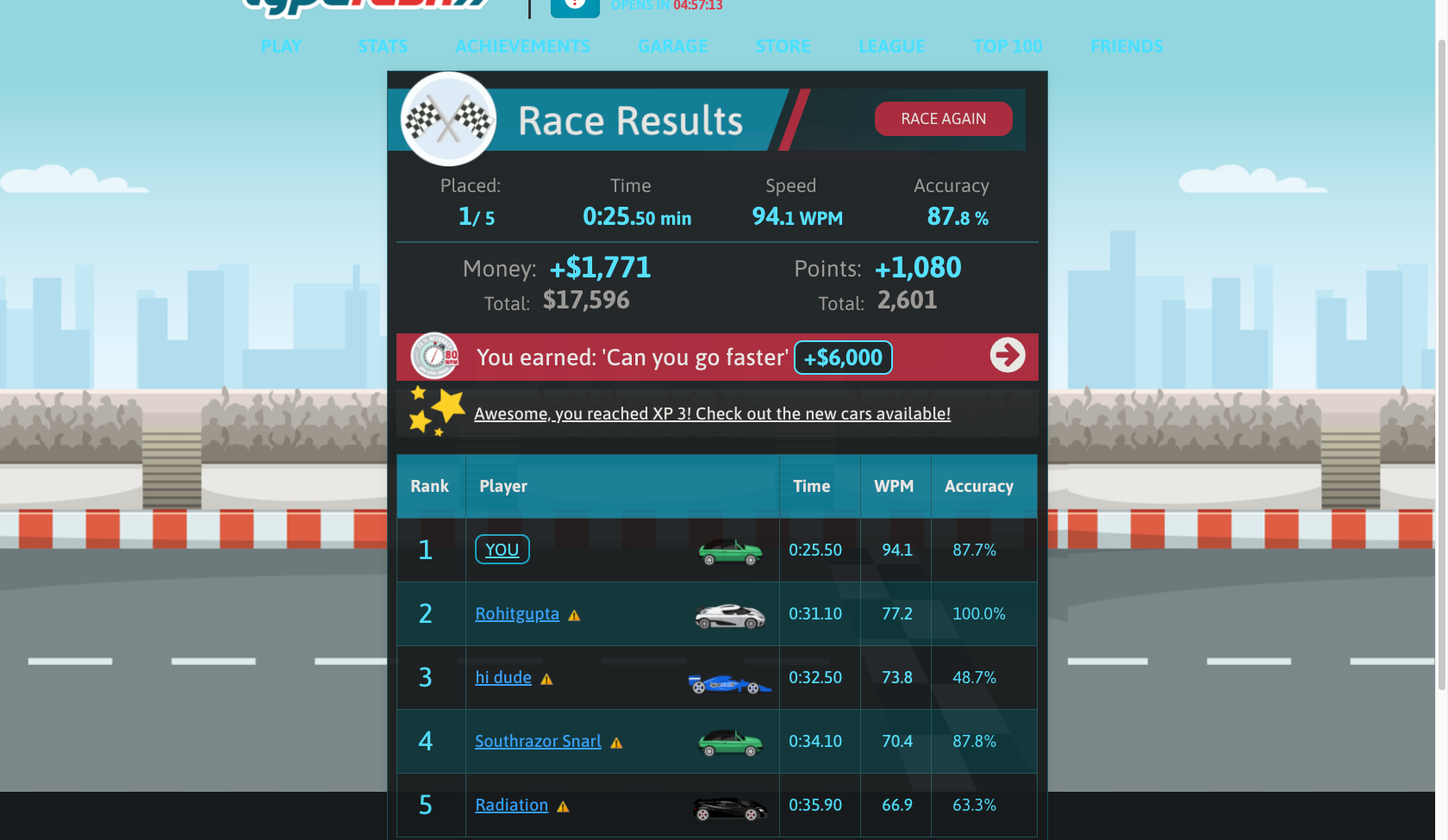Viewport: 1448px width, 840px height.
Task: Open the Friends tab
Action: click(1127, 47)
